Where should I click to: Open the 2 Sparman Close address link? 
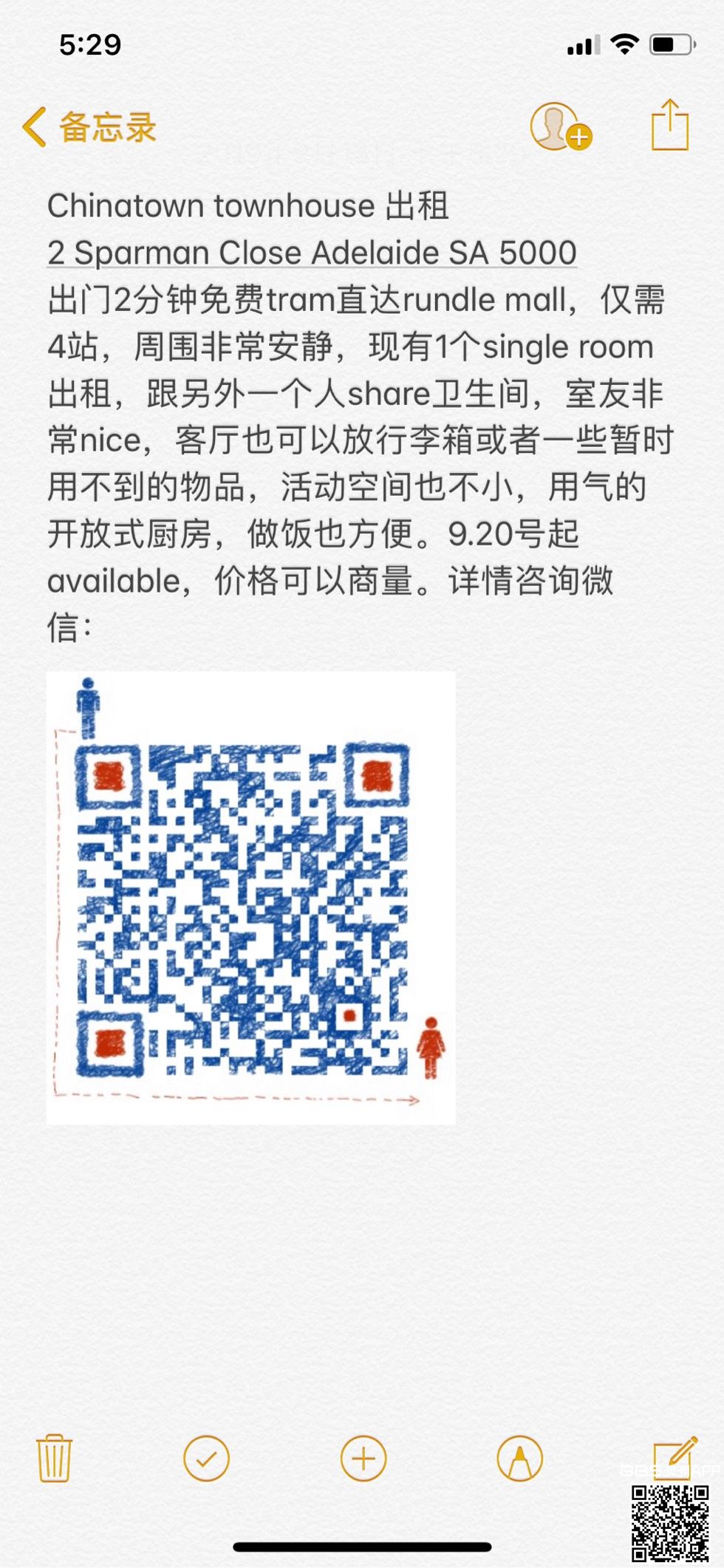tap(311, 253)
